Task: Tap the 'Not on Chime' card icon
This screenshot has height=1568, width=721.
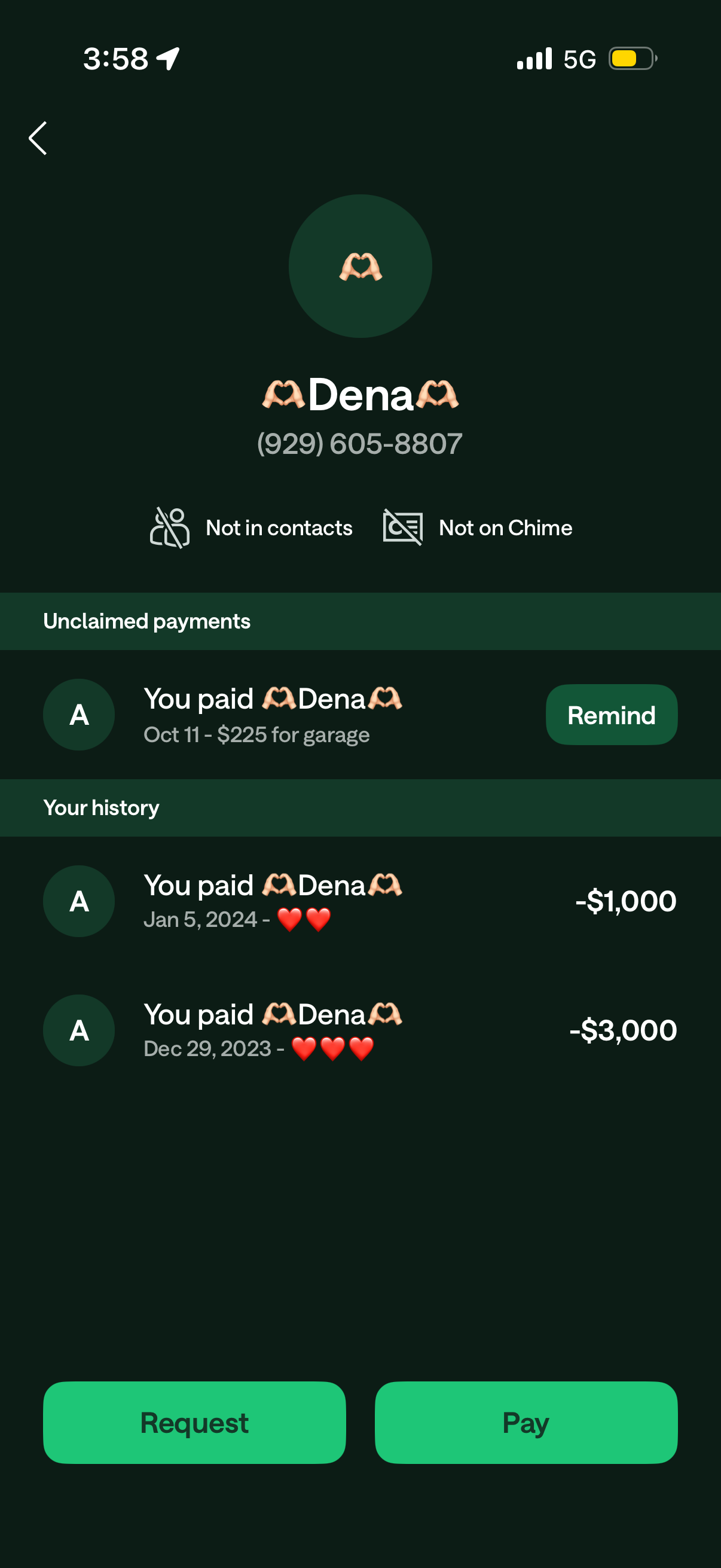Action: tap(403, 527)
